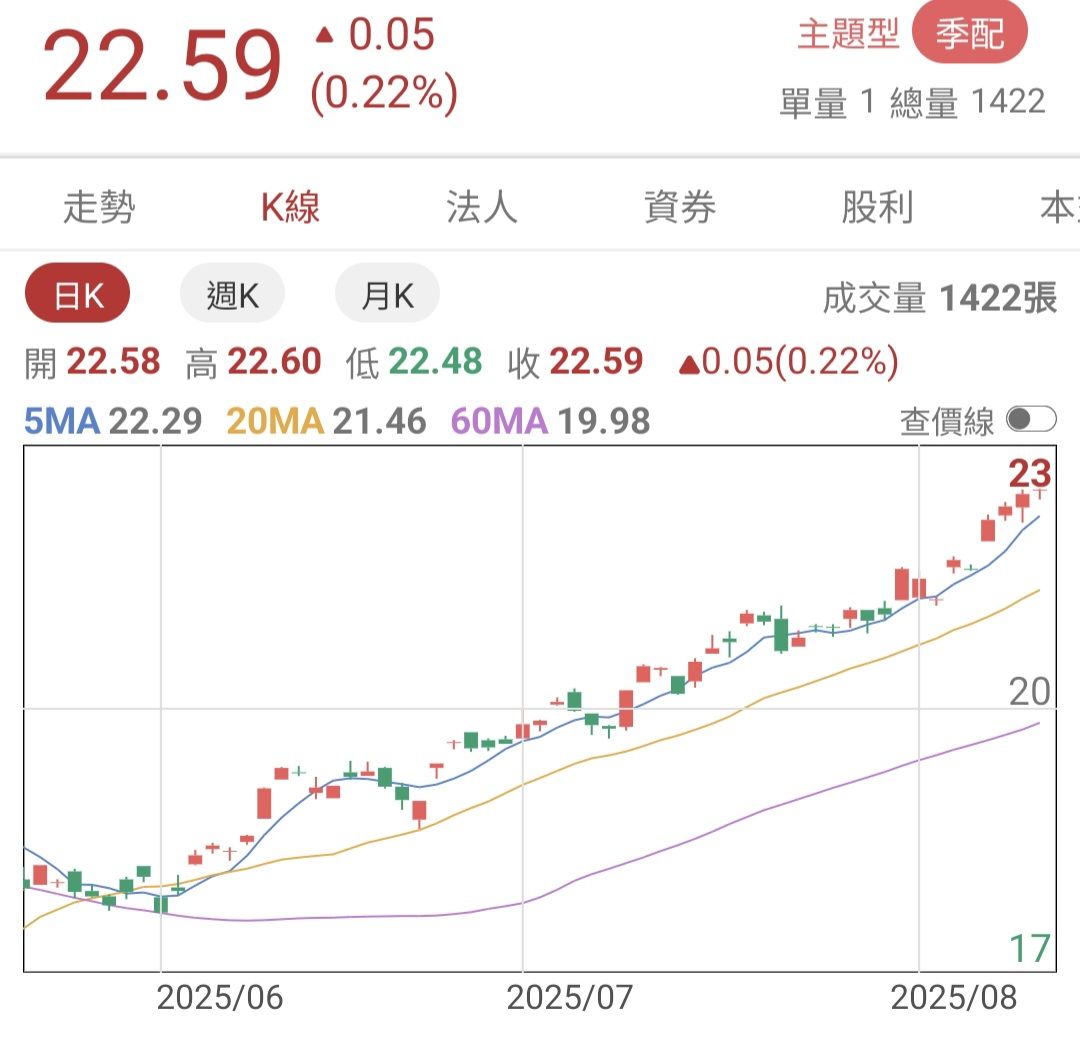Screen dimensions: 1080x1059
Task: Enable the 查價線 toggle
Action: click(1030, 420)
